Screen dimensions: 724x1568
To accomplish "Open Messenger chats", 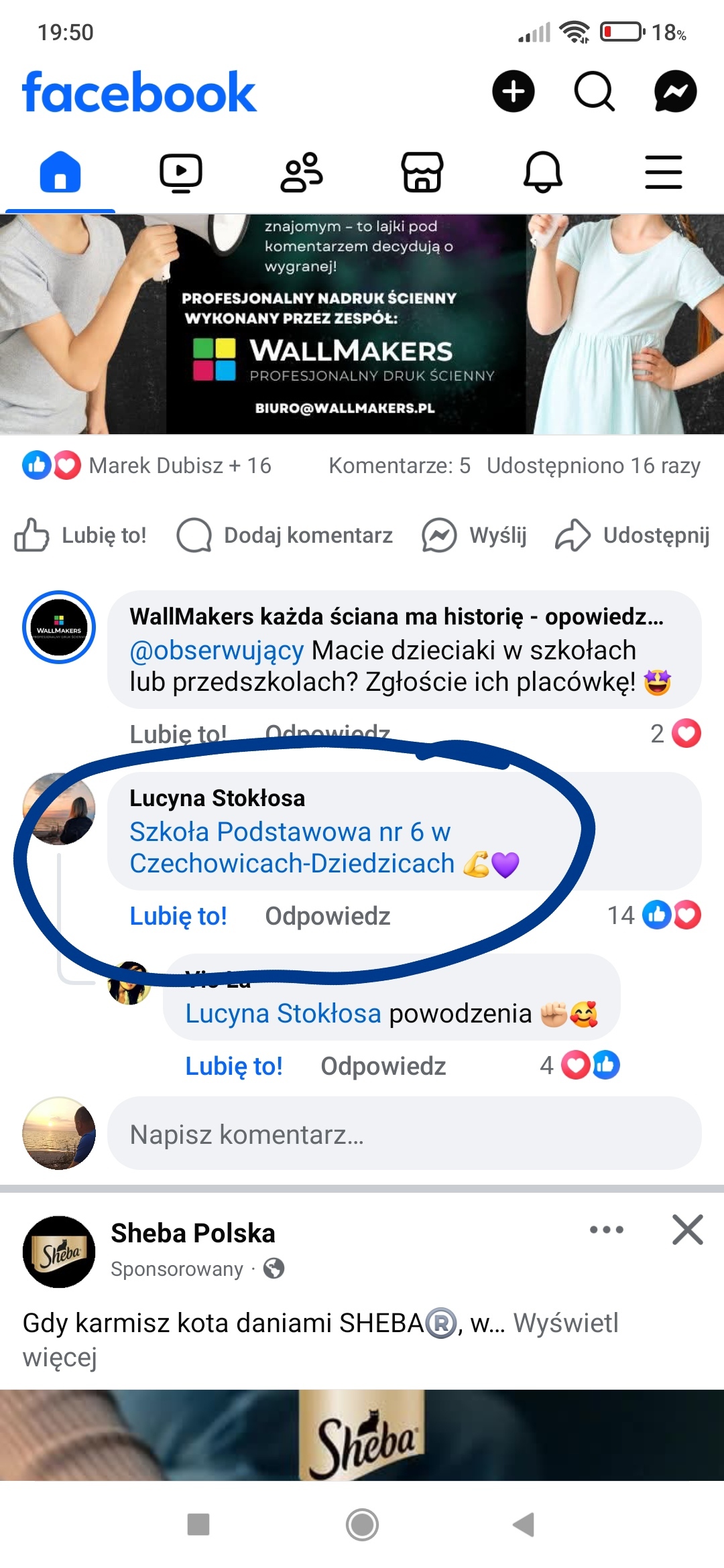I will [x=675, y=91].
